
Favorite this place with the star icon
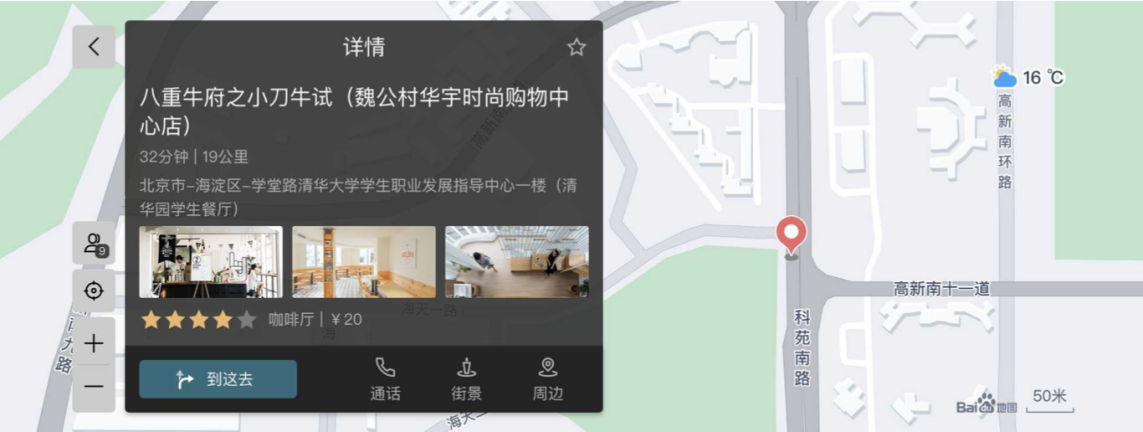[576, 47]
